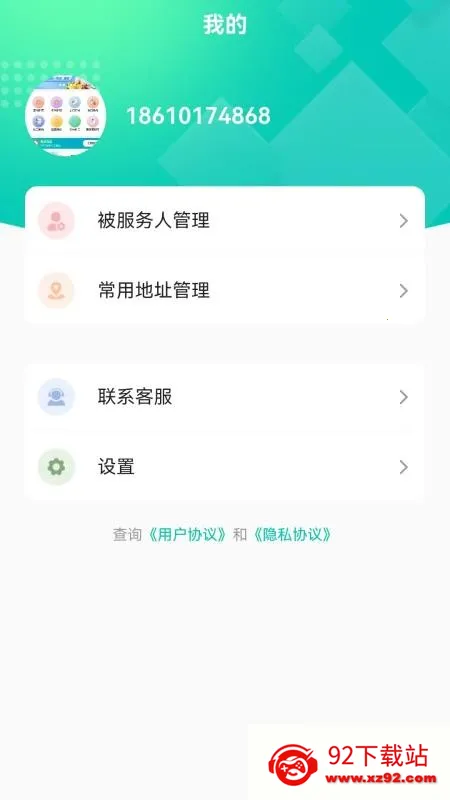Open 常用地址管理
Screen dimensions: 450x800
[x=224, y=291]
